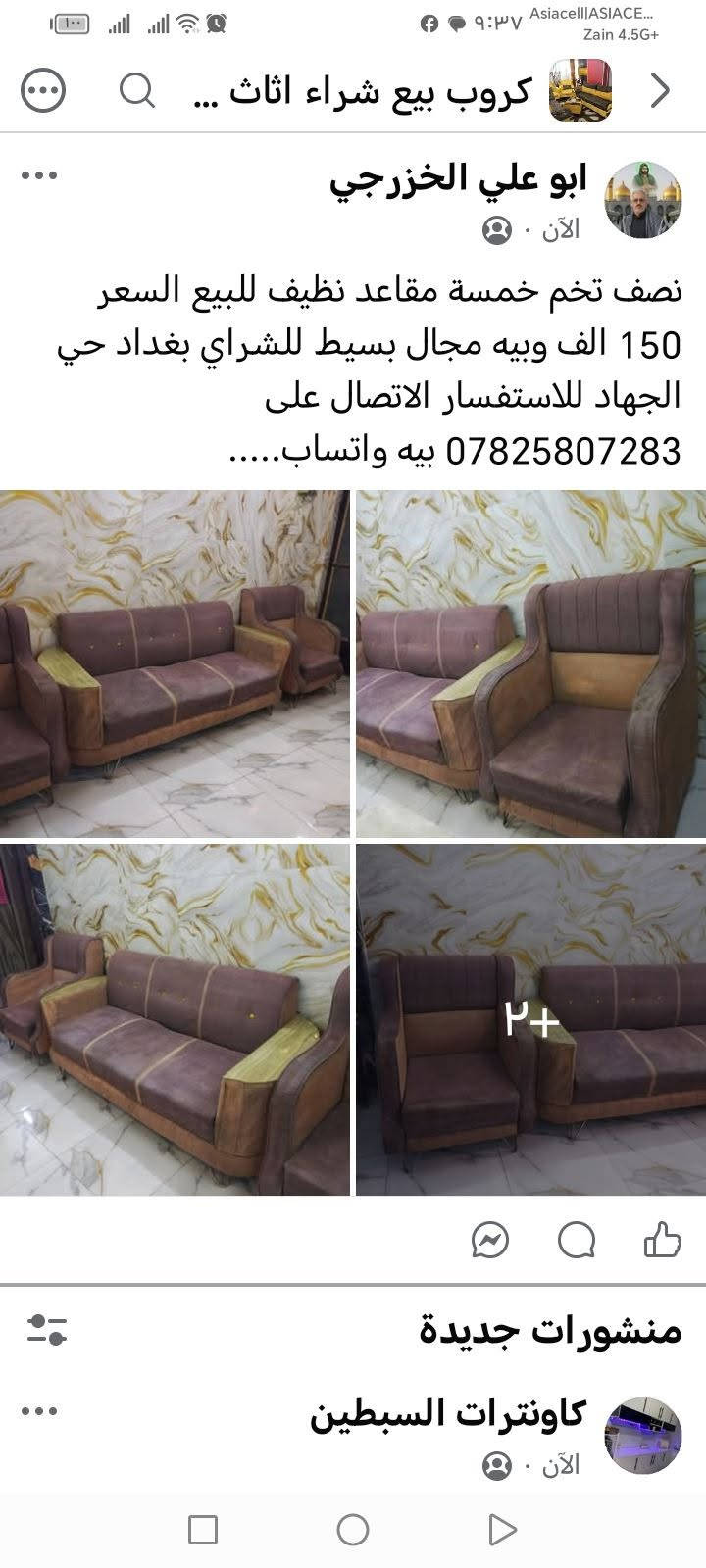The height and width of the screenshot is (1568, 706).
Task: Open the sofa photo with +2 overlay
Action: click(530, 1019)
